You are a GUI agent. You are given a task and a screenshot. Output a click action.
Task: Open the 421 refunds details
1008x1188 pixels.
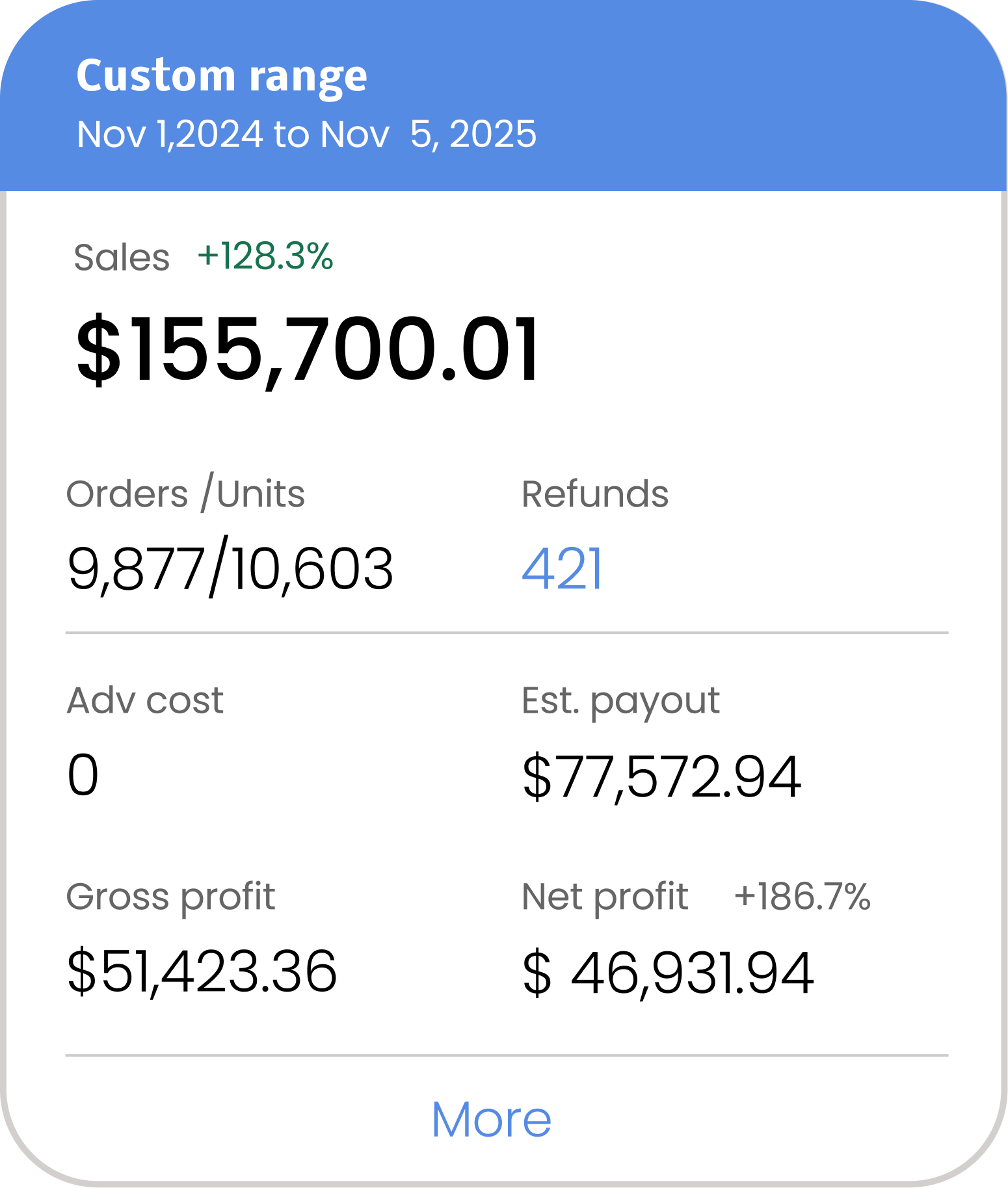[563, 569]
